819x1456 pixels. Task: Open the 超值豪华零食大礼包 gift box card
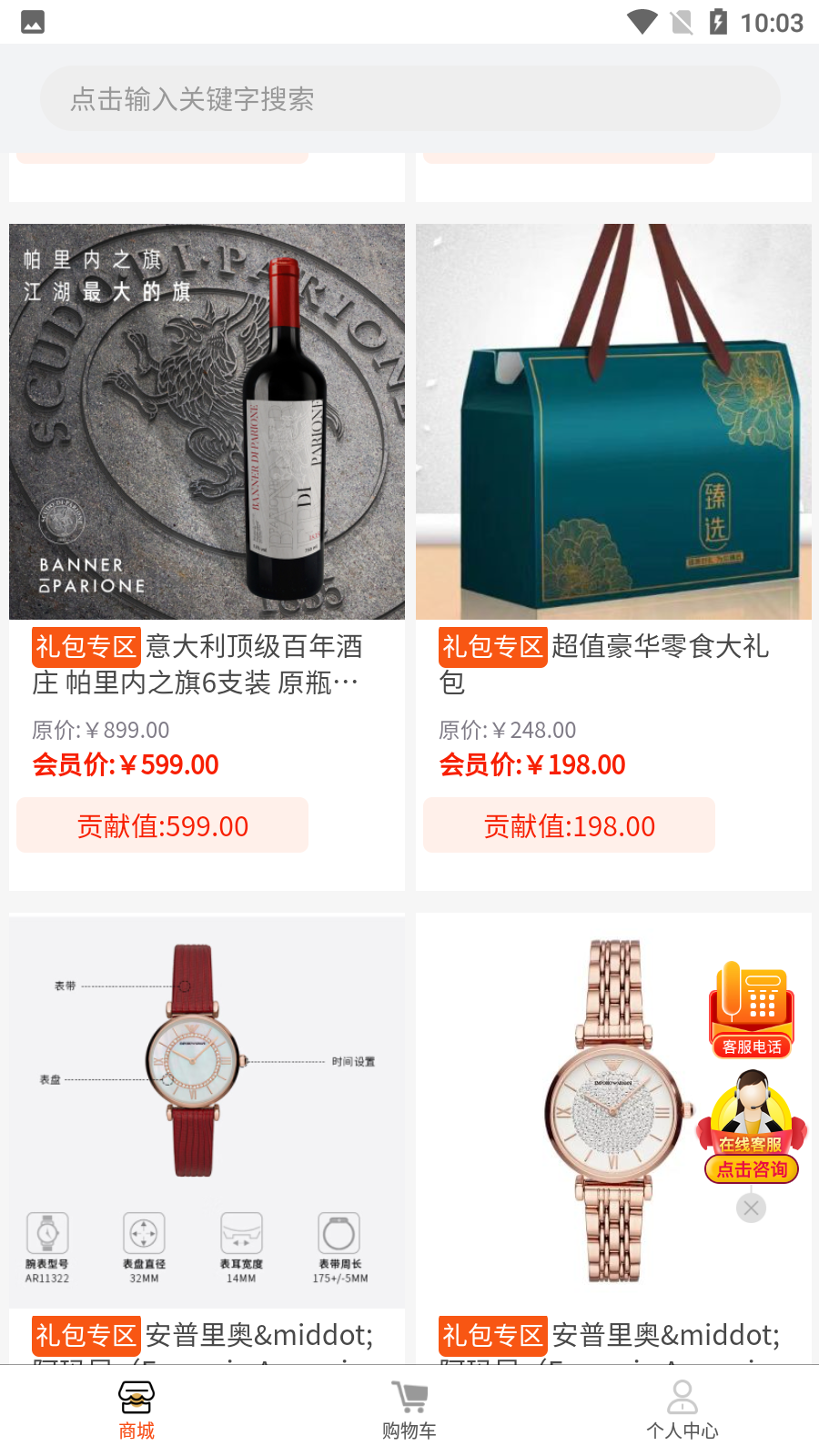613,422
